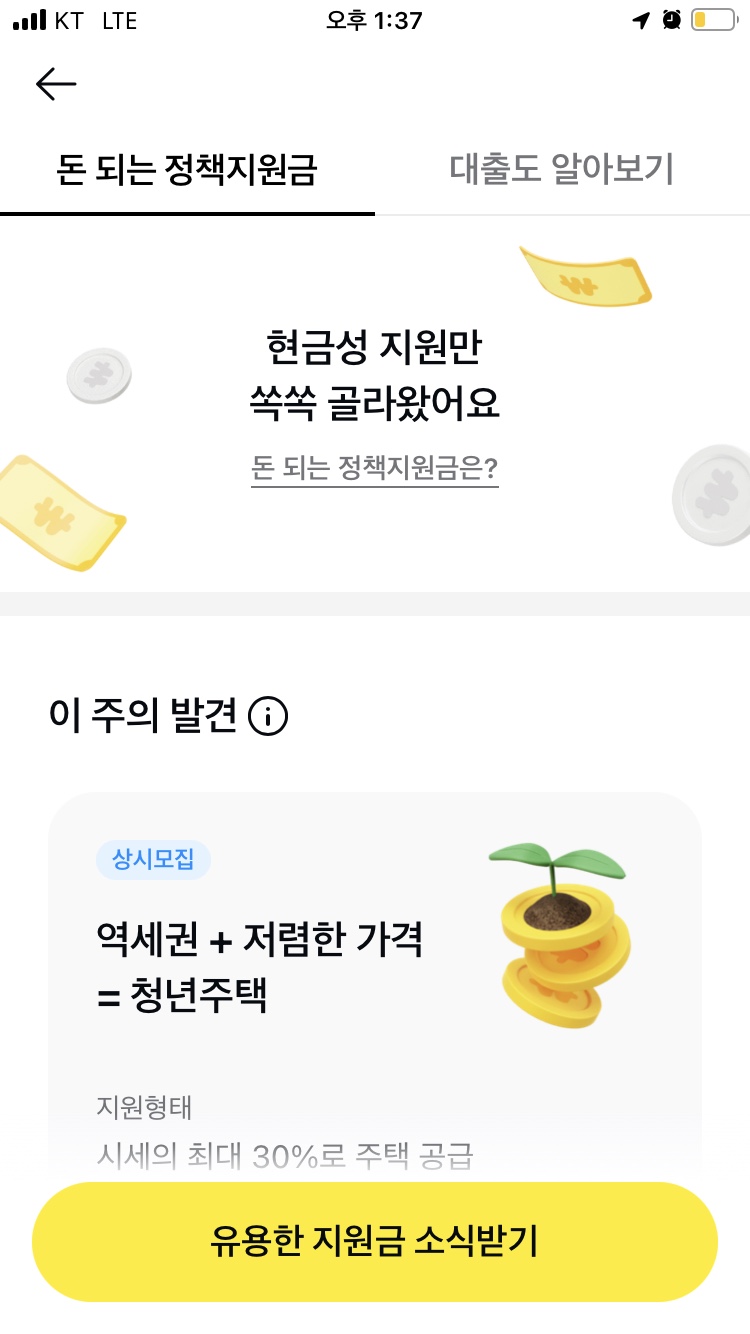The width and height of the screenshot is (750, 1334).
Task: Switch to the 대출도 알아보기 tab
Action: (x=562, y=170)
